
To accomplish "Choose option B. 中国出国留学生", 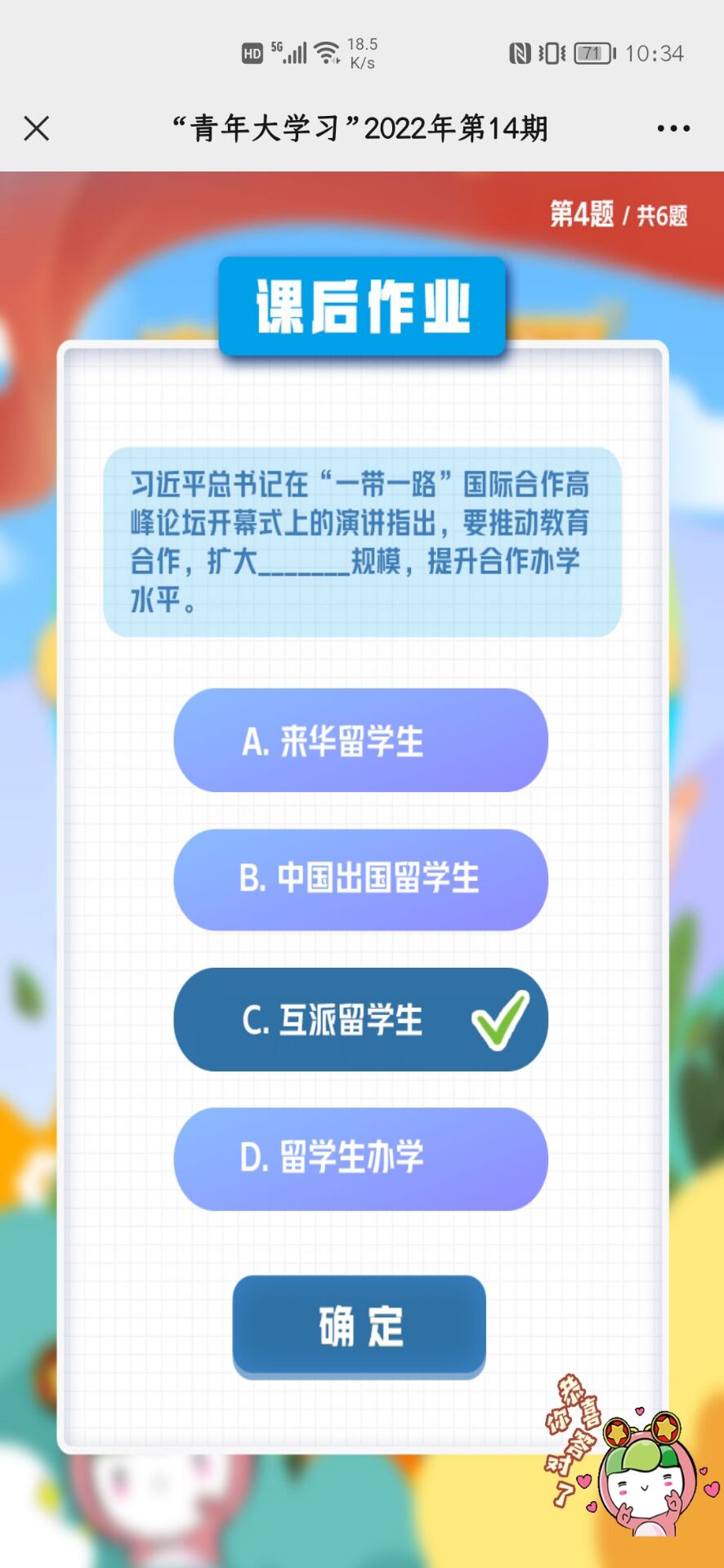I will click(360, 880).
